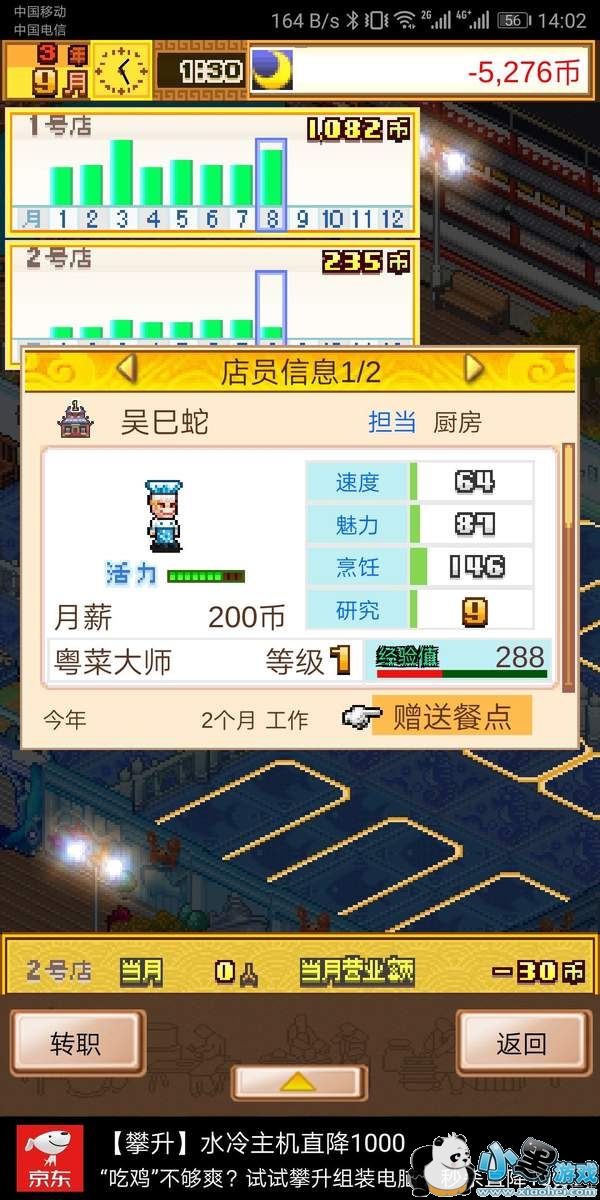Open the 1号店 sales chart

pyautogui.click(x=212, y=172)
